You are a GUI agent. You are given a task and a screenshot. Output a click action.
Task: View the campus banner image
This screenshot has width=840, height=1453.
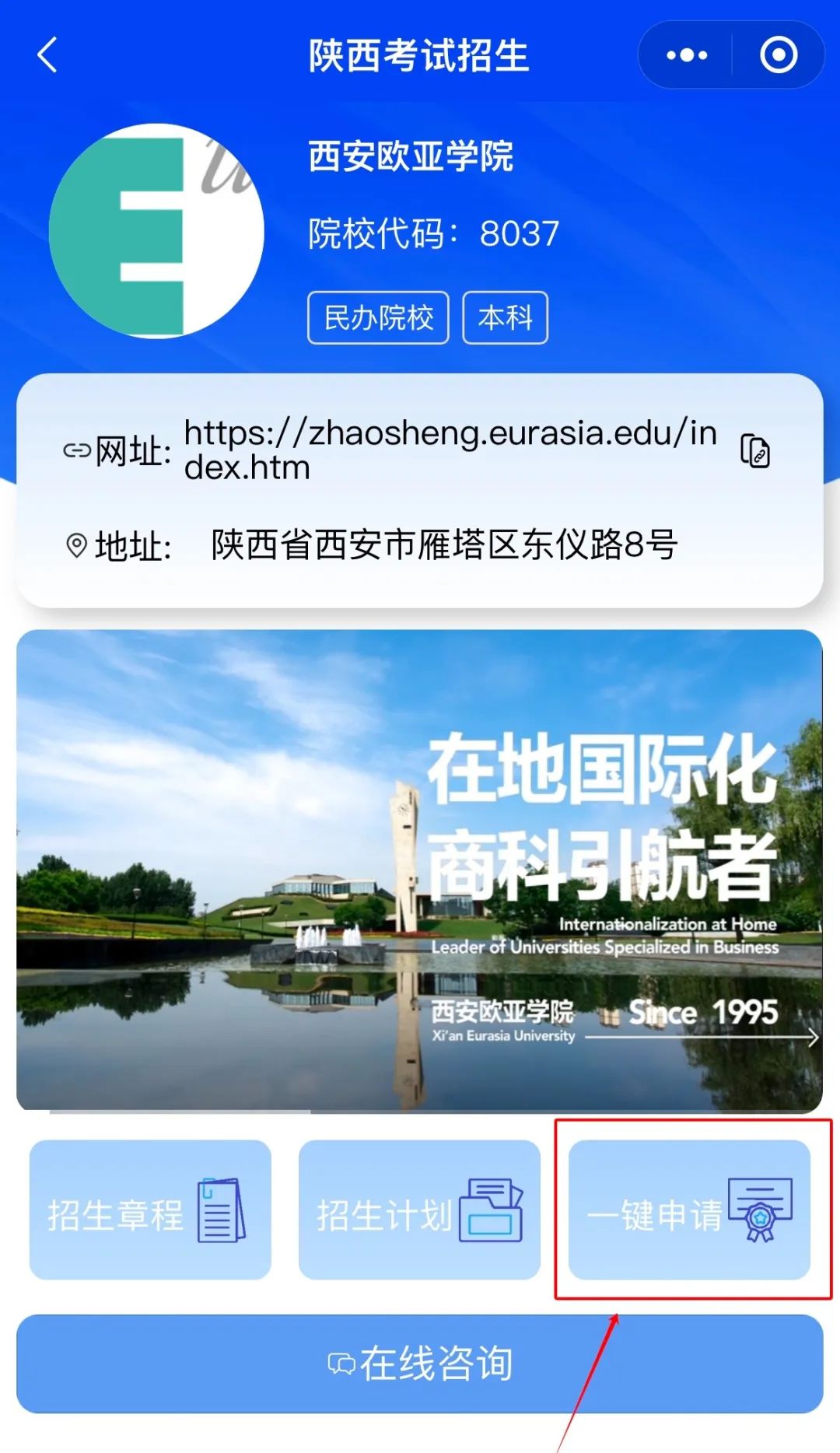coord(420,871)
